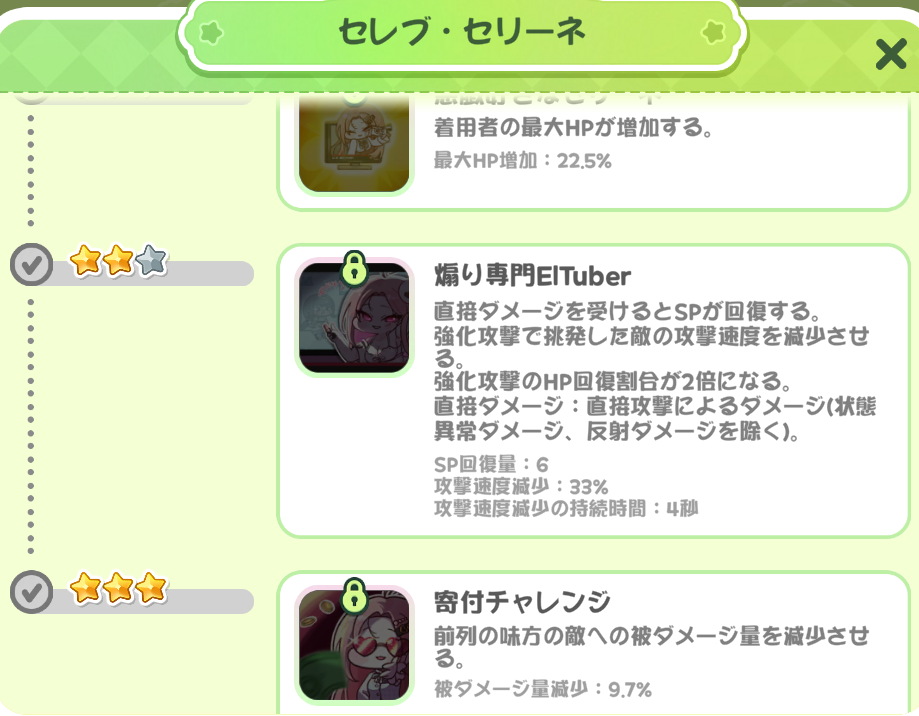Select the two-star rank checkmark
This screenshot has width=919, height=716.
pos(32,264)
